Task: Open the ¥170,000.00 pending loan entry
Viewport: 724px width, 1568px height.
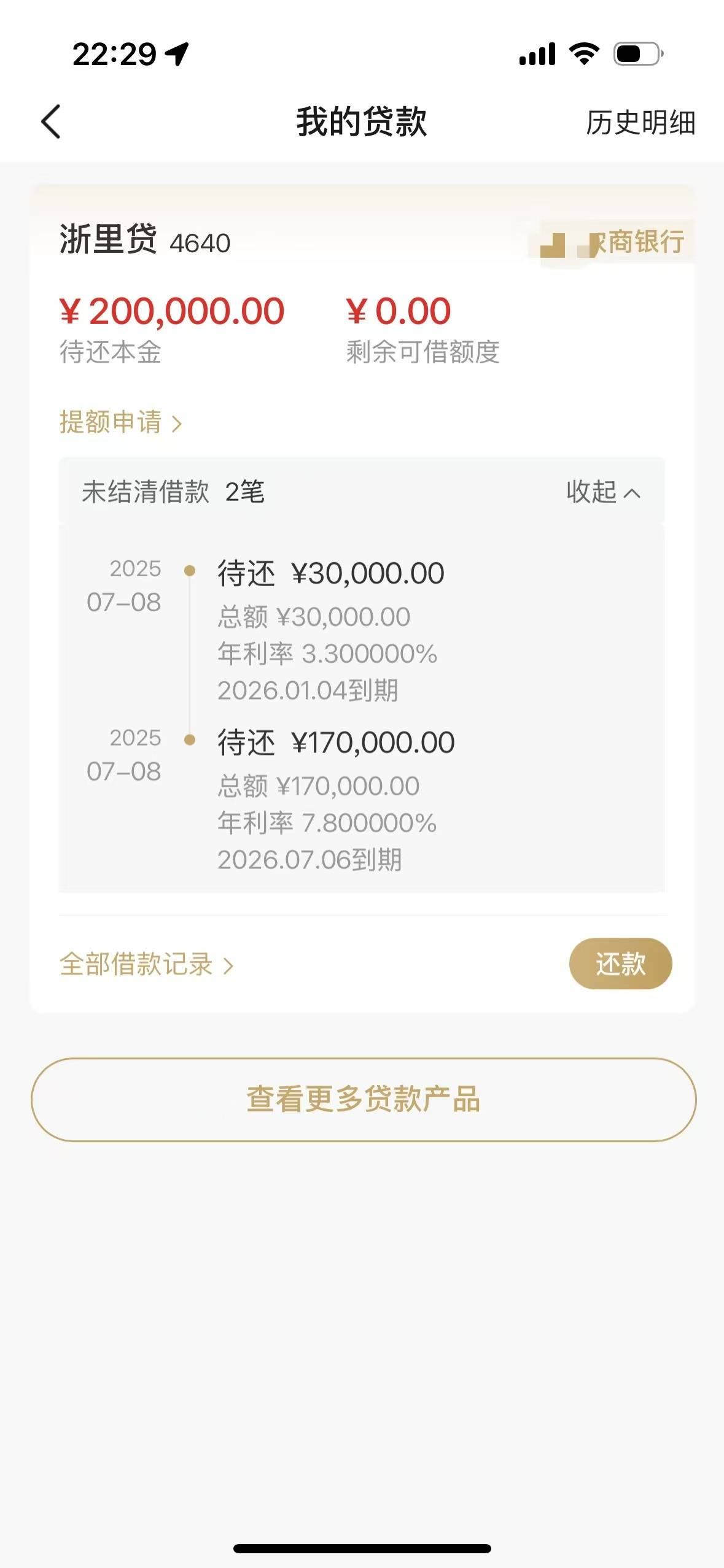Action: pyautogui.click(x=361, y=798)
